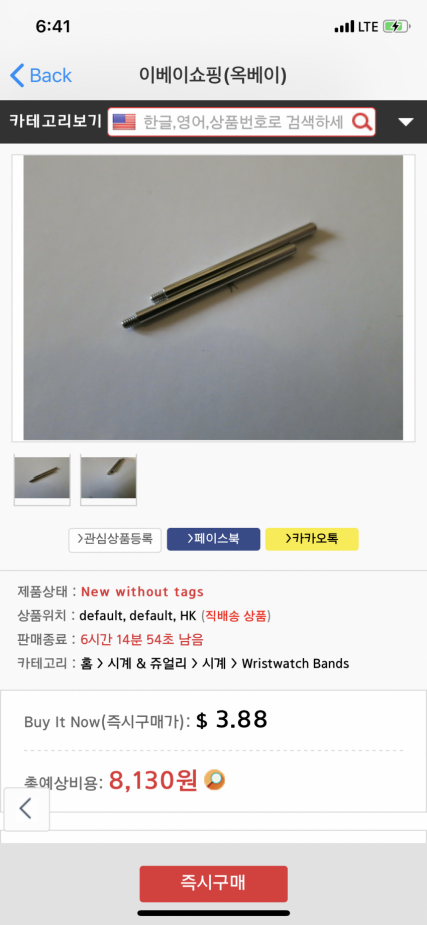Open 카테고리보기 category menu
Screen dimensions: 427x925
click(55, 122)
